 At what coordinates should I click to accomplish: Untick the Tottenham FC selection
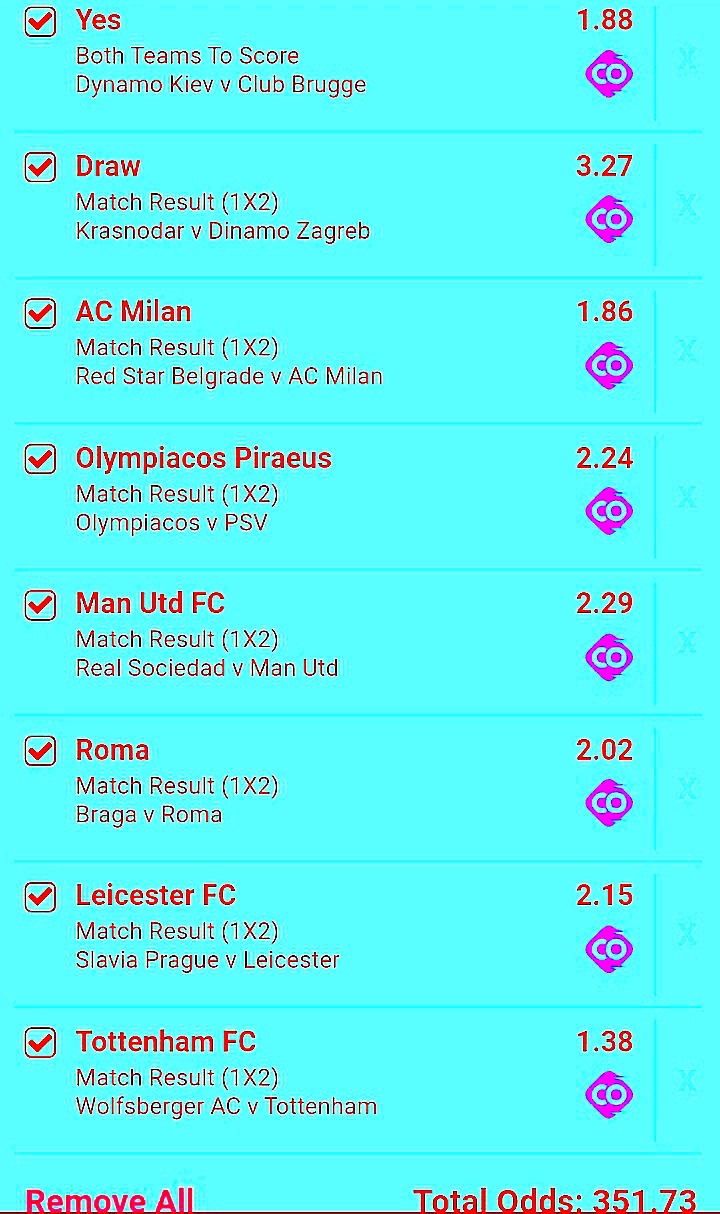click(40, 1043)
